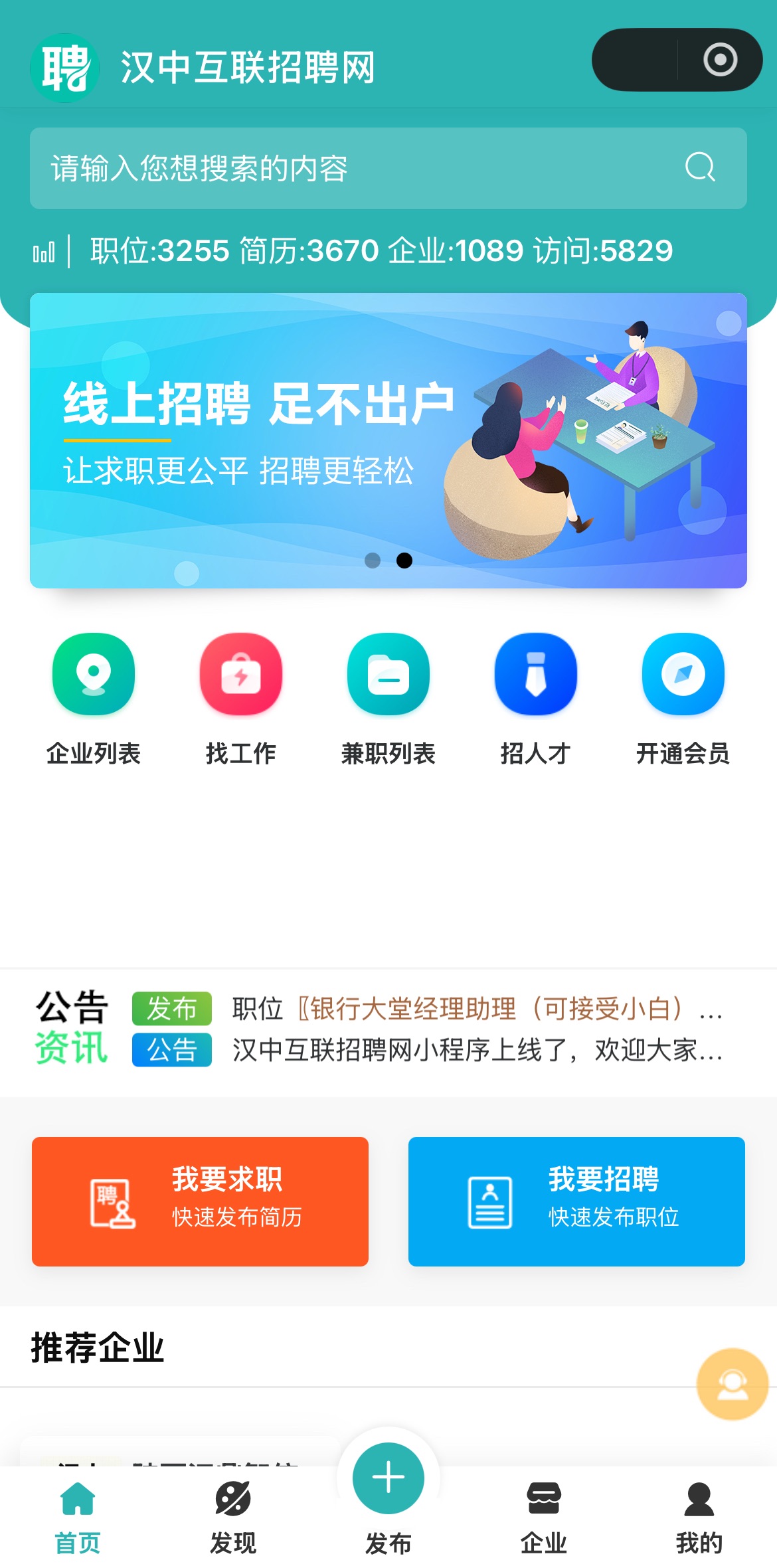Close the mini program via capsule button
Screen dimensions: 777x1568
click(x=720, y=60)
